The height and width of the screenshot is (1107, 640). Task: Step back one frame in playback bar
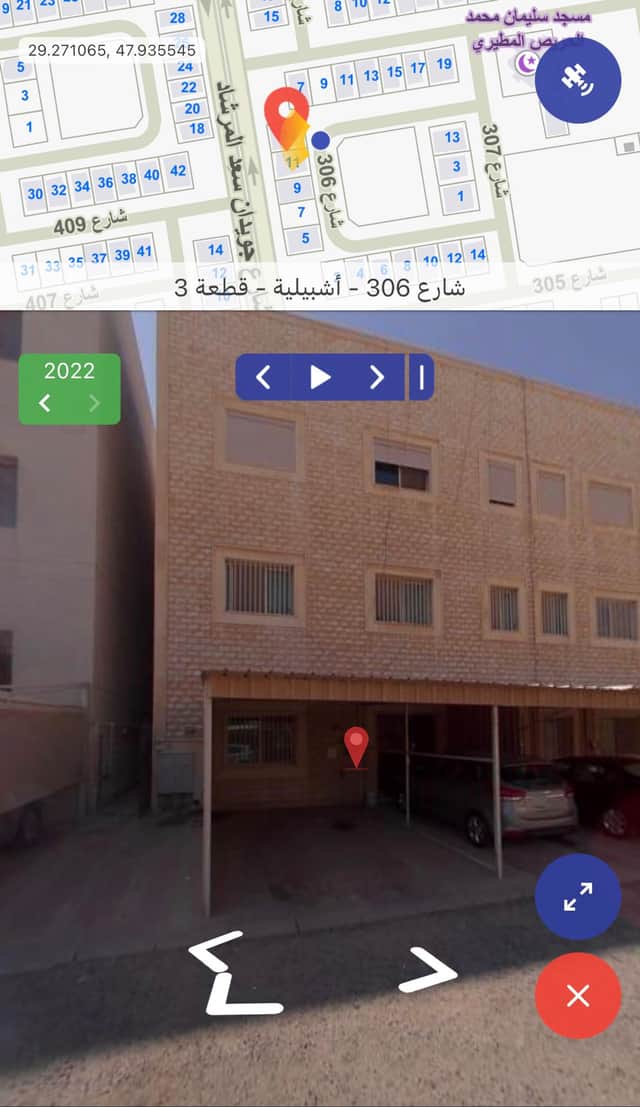pyautogui.click(x=264, y=377)
